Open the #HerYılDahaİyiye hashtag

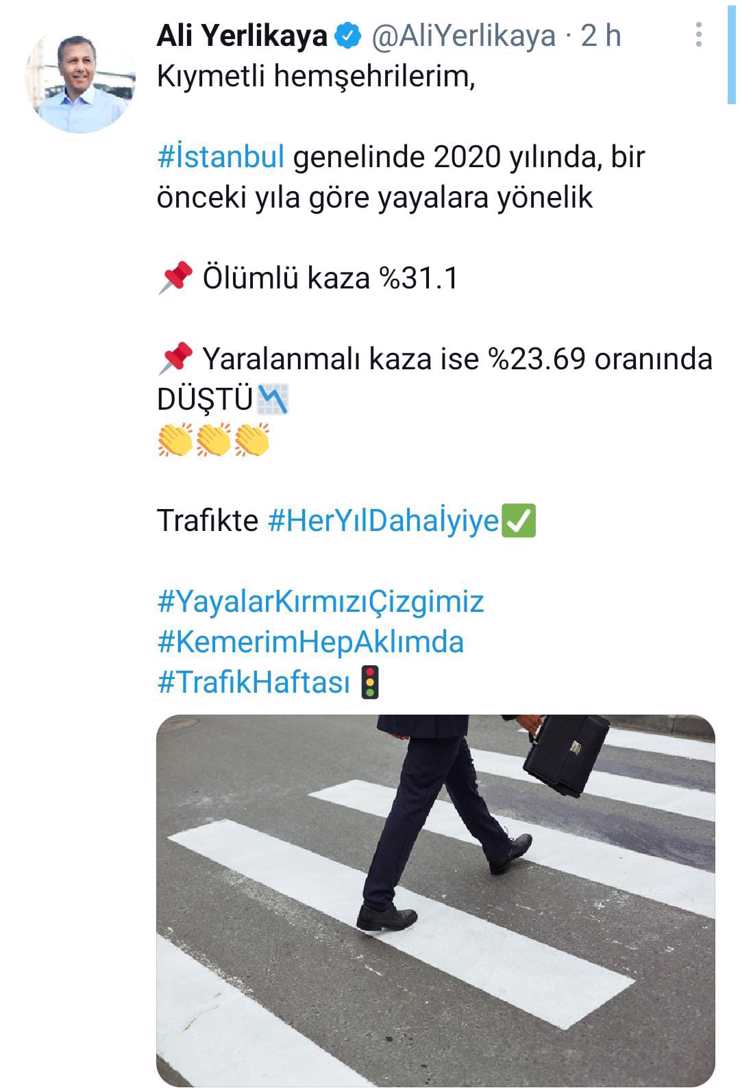383,521
